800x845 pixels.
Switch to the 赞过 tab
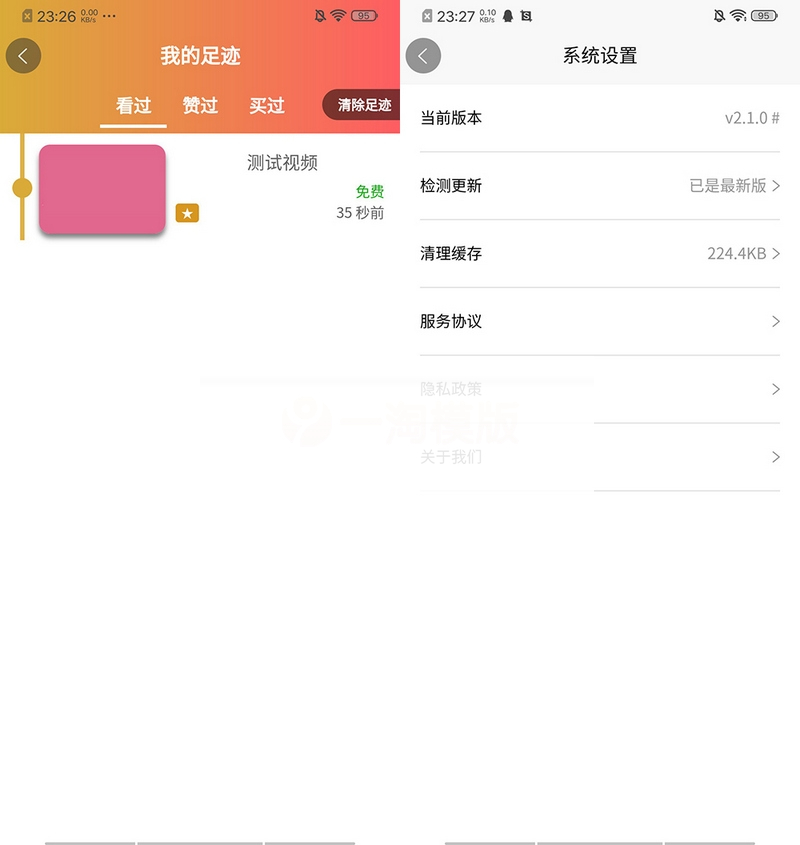(200, 106)
